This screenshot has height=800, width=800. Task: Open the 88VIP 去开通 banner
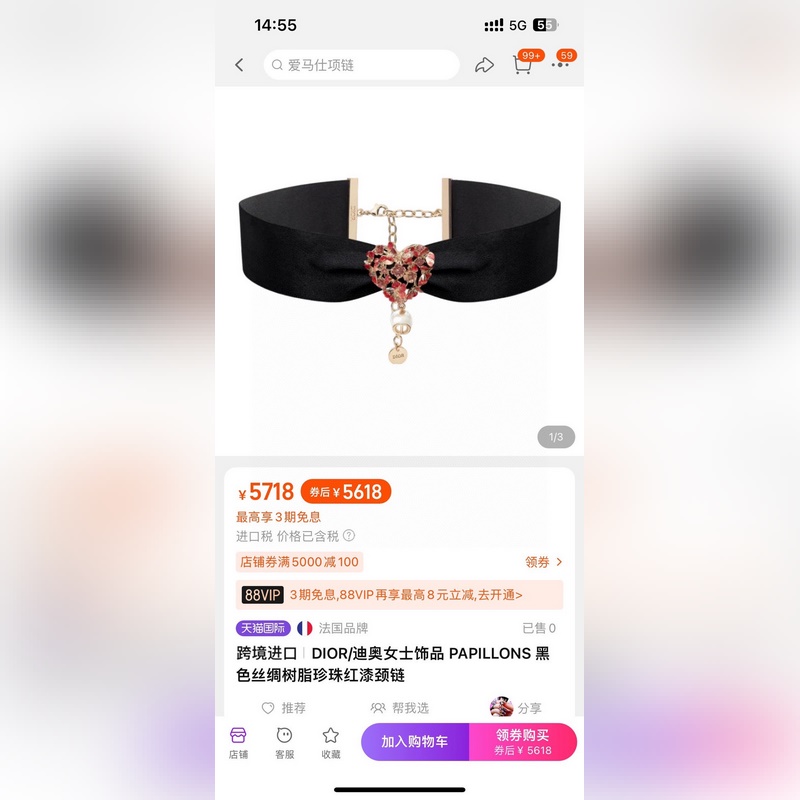pos(399,595)
